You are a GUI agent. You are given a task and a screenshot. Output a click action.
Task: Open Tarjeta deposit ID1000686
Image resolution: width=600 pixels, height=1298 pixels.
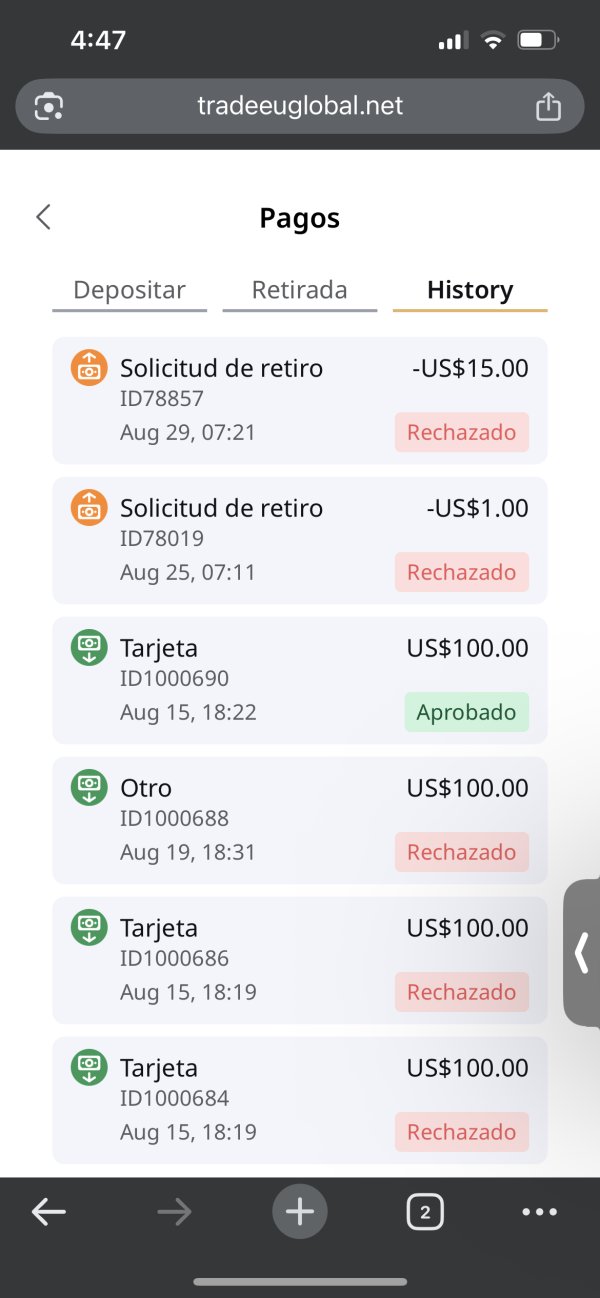point(300,960)
